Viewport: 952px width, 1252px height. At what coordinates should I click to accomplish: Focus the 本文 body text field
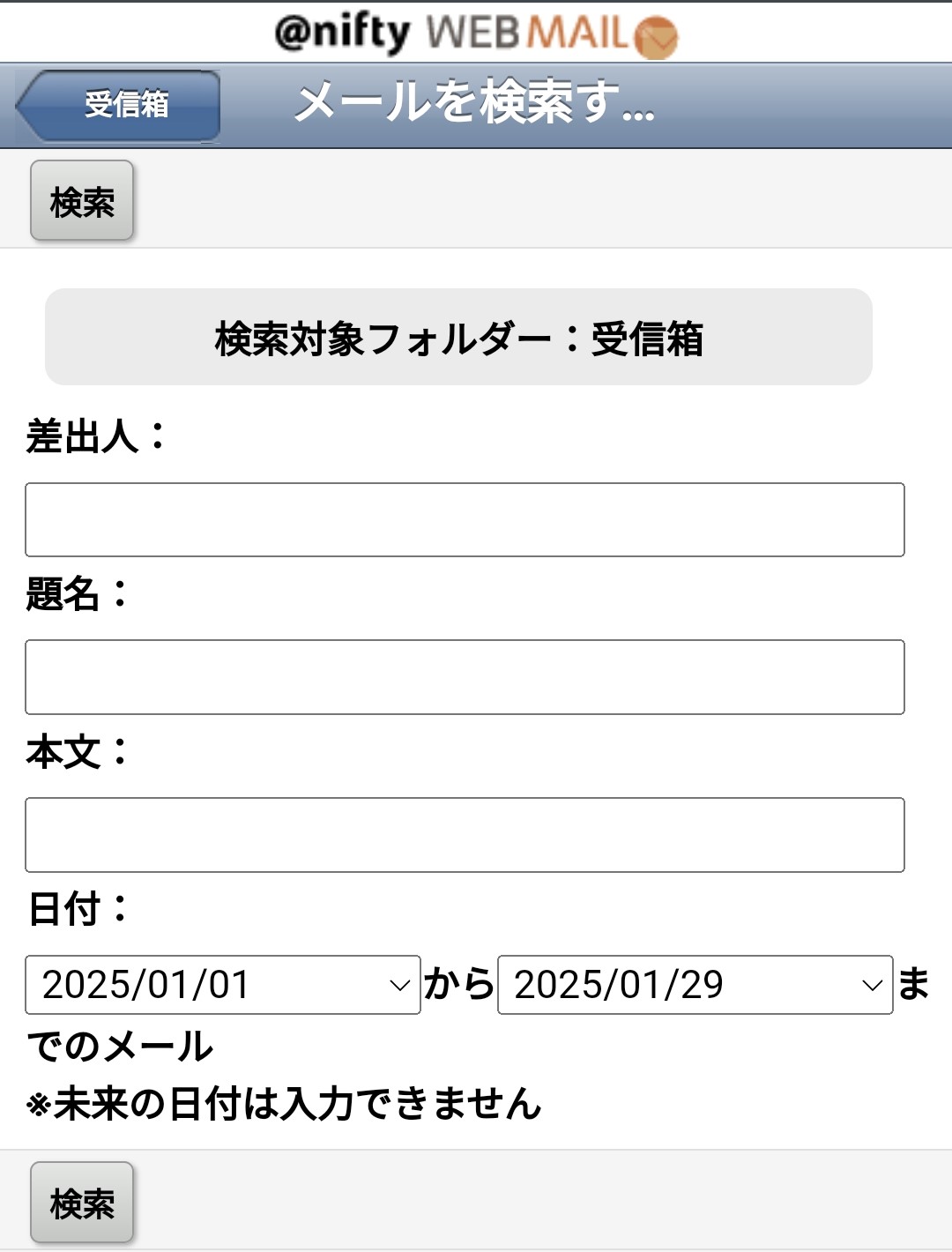[465, 834]
